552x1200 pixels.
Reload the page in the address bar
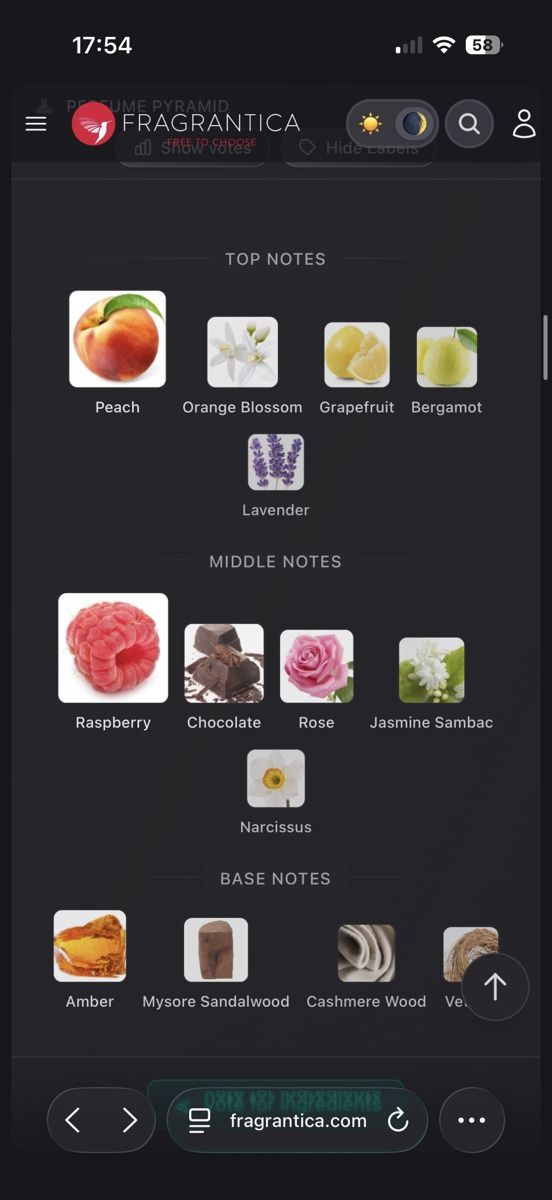click(x=398, y=1121)
